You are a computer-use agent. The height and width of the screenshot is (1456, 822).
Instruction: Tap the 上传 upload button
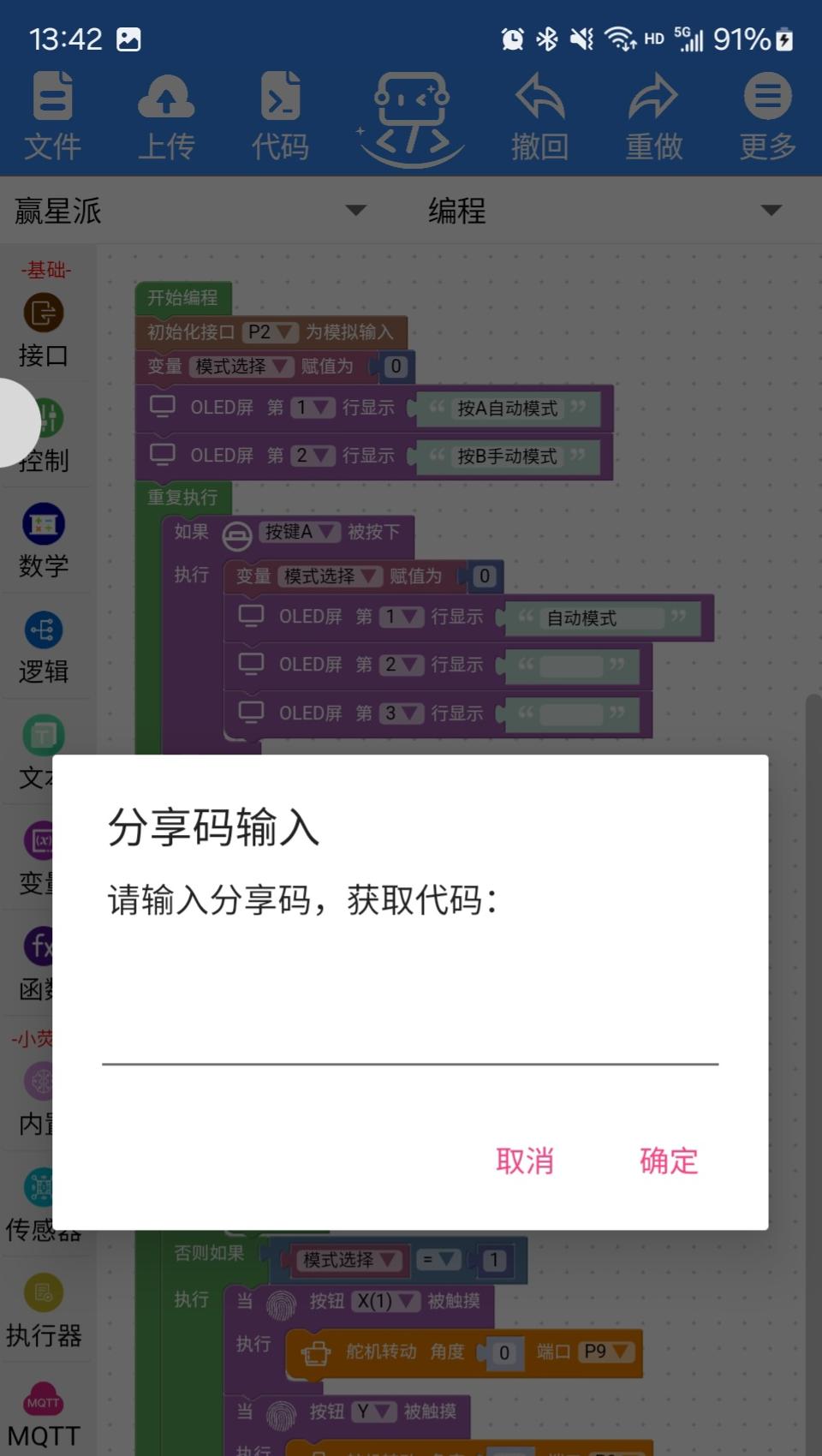click(x=166, y=117)
